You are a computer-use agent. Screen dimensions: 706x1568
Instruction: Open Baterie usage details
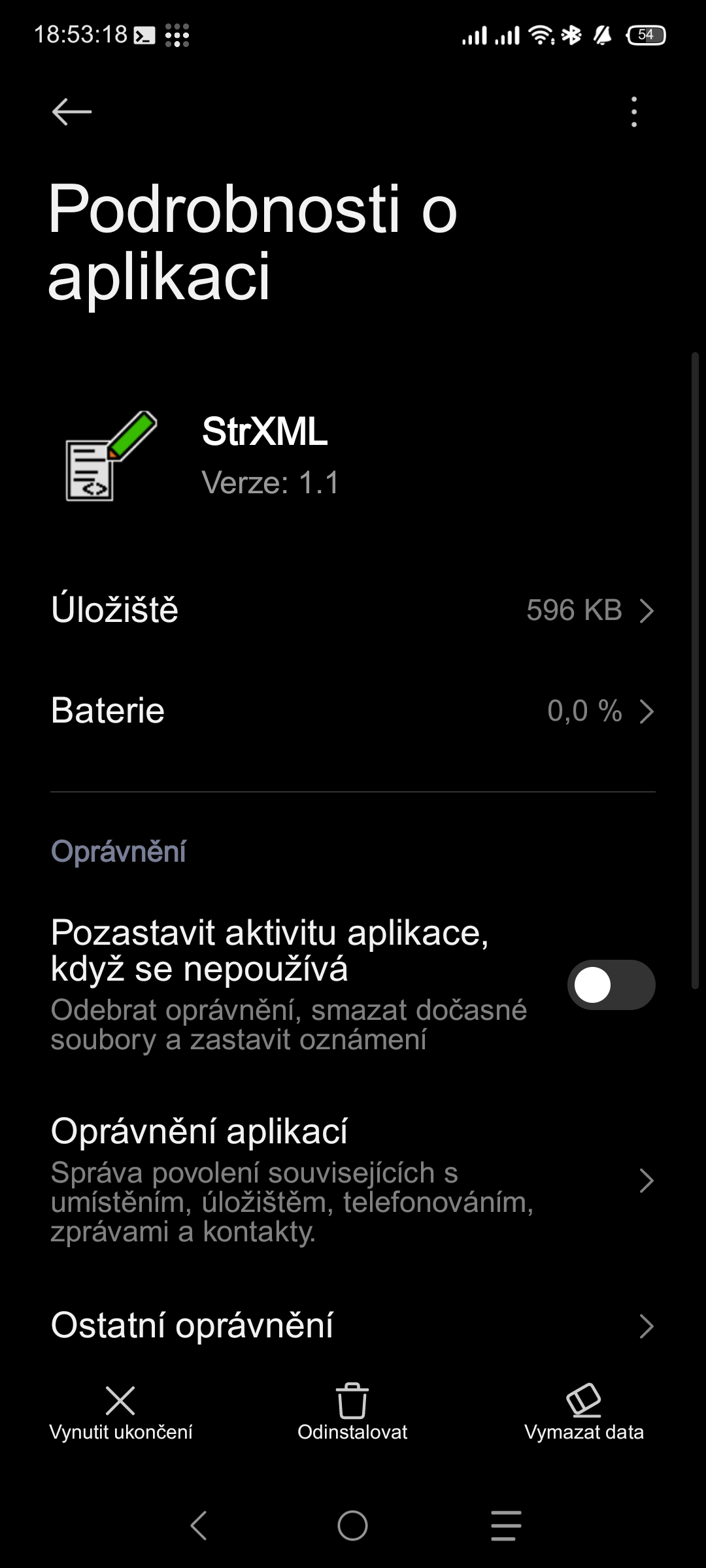(x=353, y=711)
